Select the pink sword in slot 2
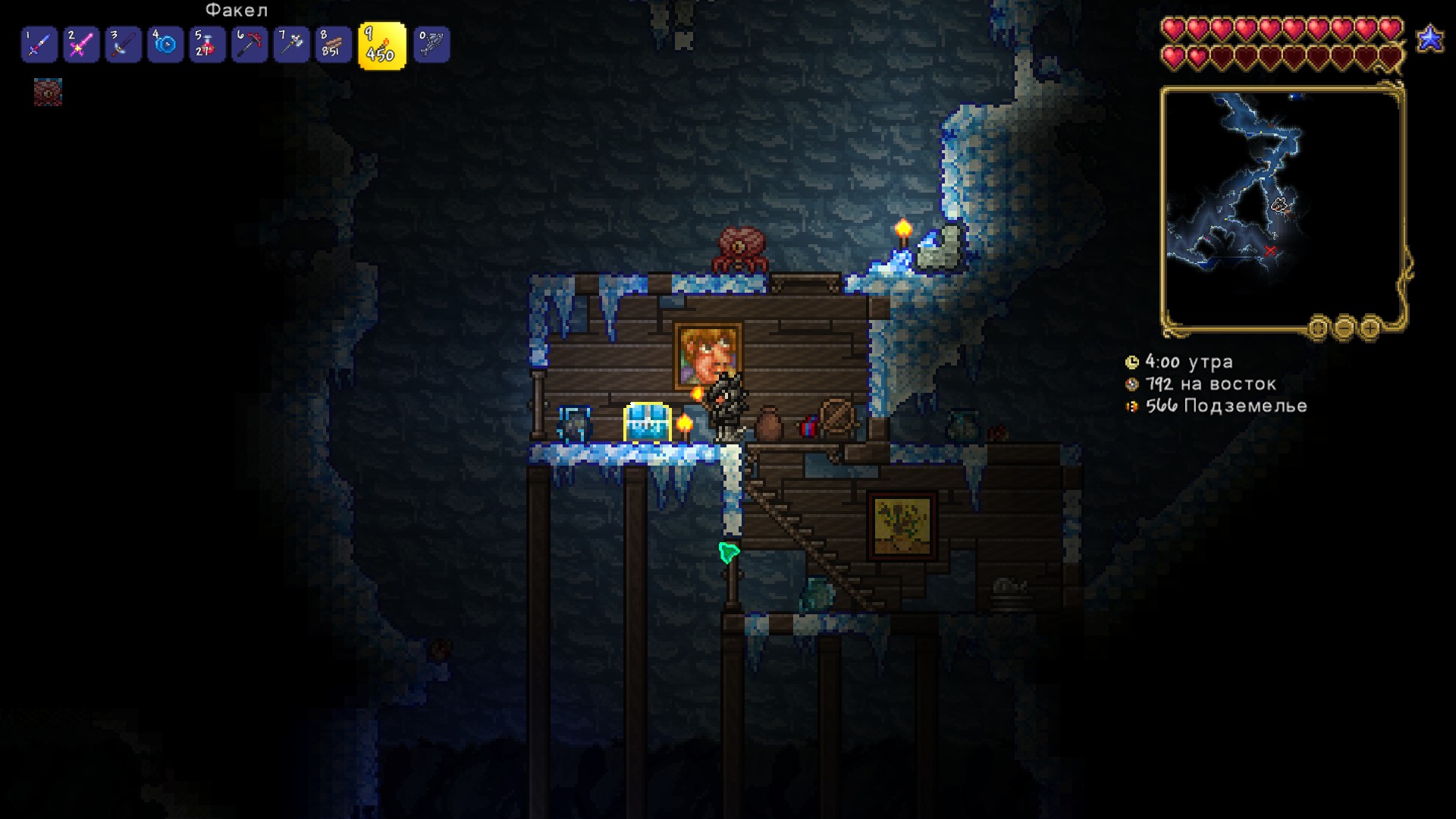This screenshot has width=1456, height=819. [x=81, y=45]
